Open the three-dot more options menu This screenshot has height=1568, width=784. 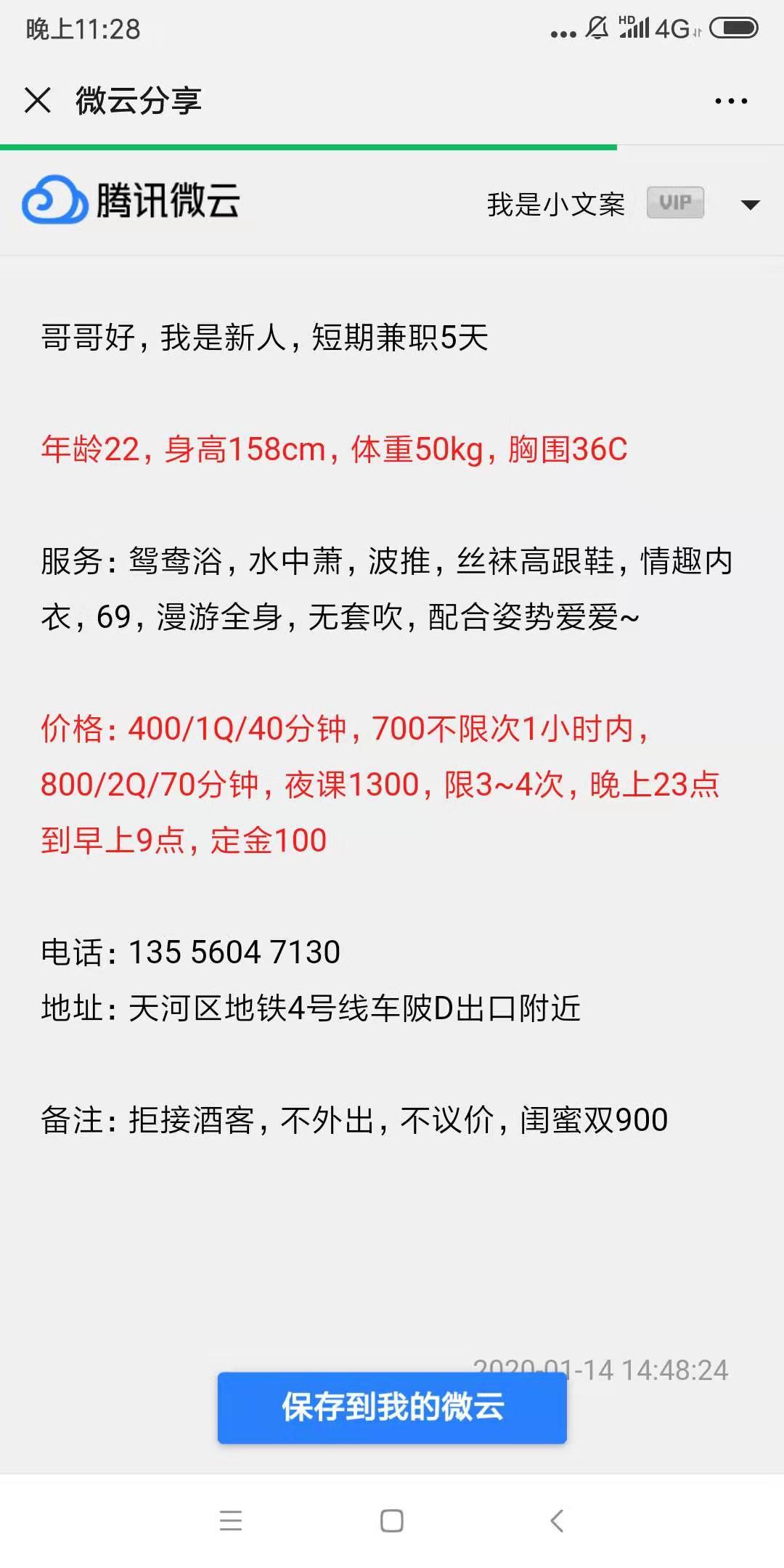(730, 102)
